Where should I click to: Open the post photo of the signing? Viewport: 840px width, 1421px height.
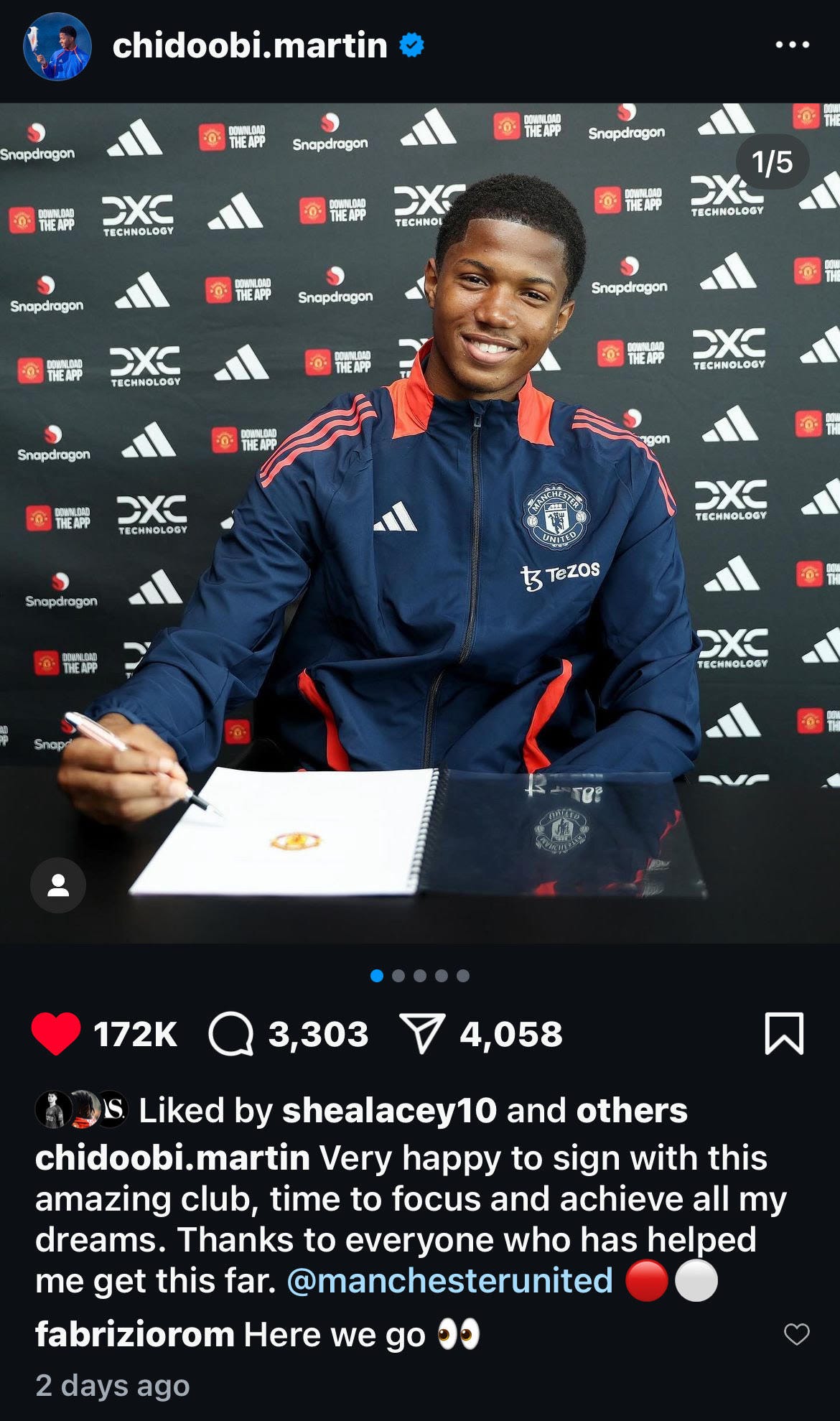420,523
